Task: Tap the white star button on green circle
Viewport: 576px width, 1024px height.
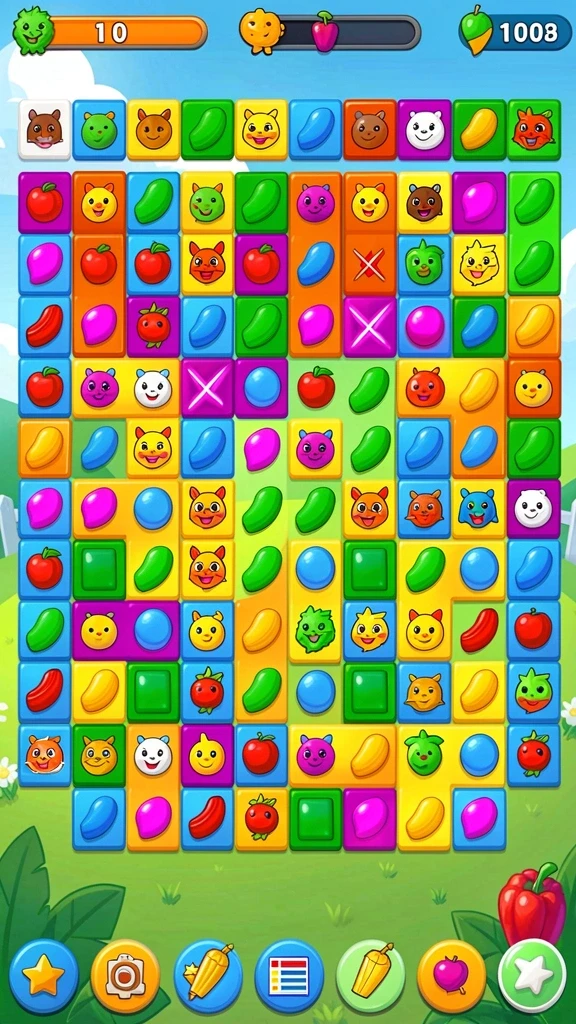Action: pyautogui.click(x=532, y=976)
